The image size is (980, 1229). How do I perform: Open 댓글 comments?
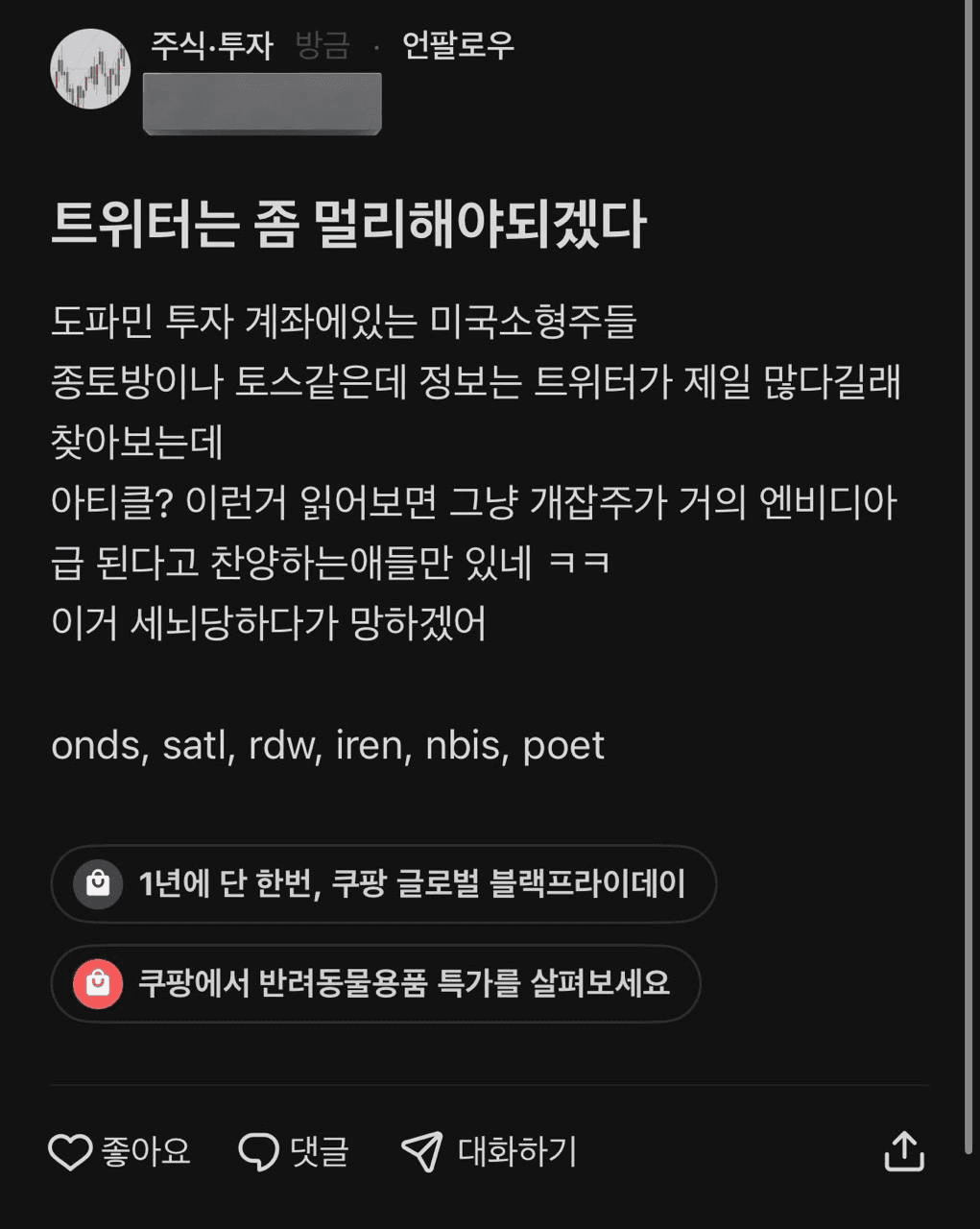tap(294, 1151)
